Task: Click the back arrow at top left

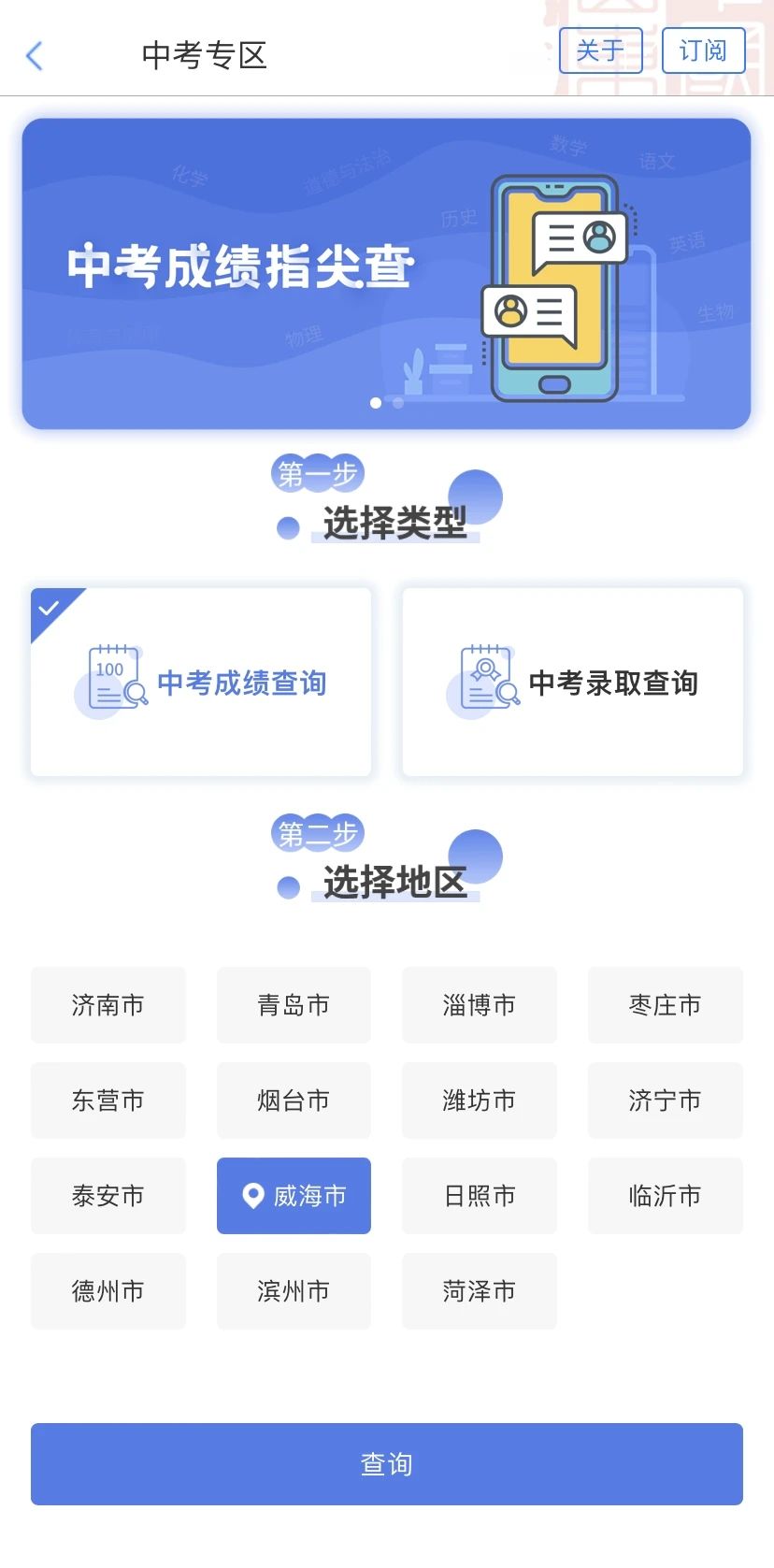Action: point(35,55)
